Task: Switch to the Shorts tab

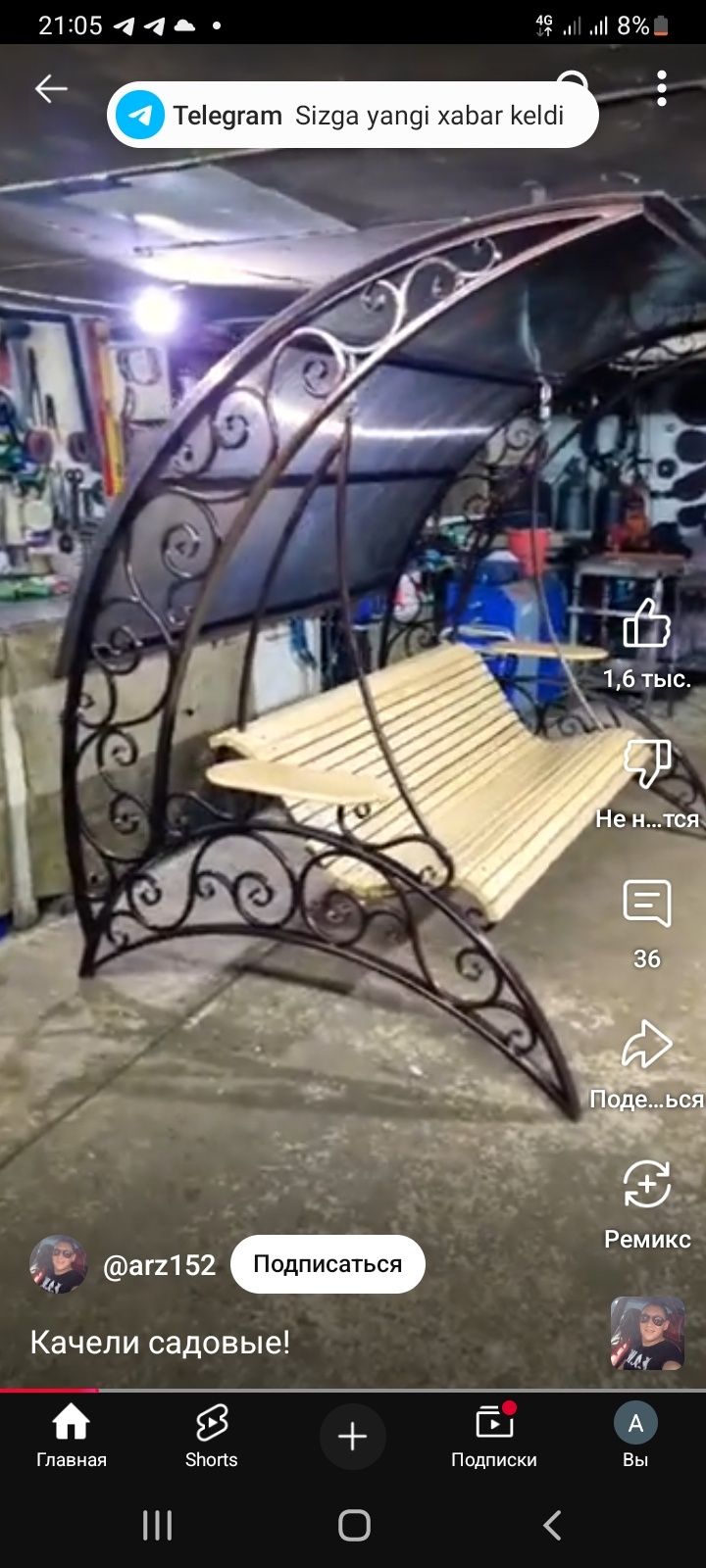Action: point(212,1436)
